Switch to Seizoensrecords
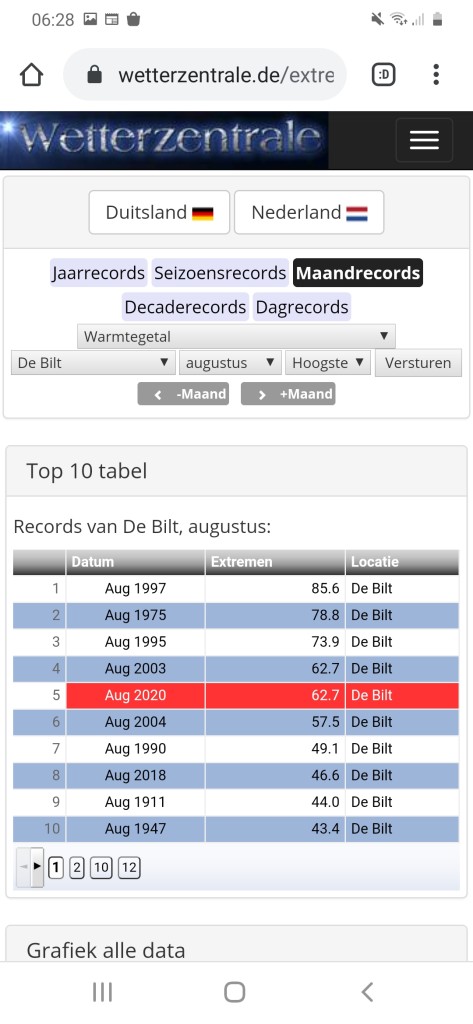 220,272
